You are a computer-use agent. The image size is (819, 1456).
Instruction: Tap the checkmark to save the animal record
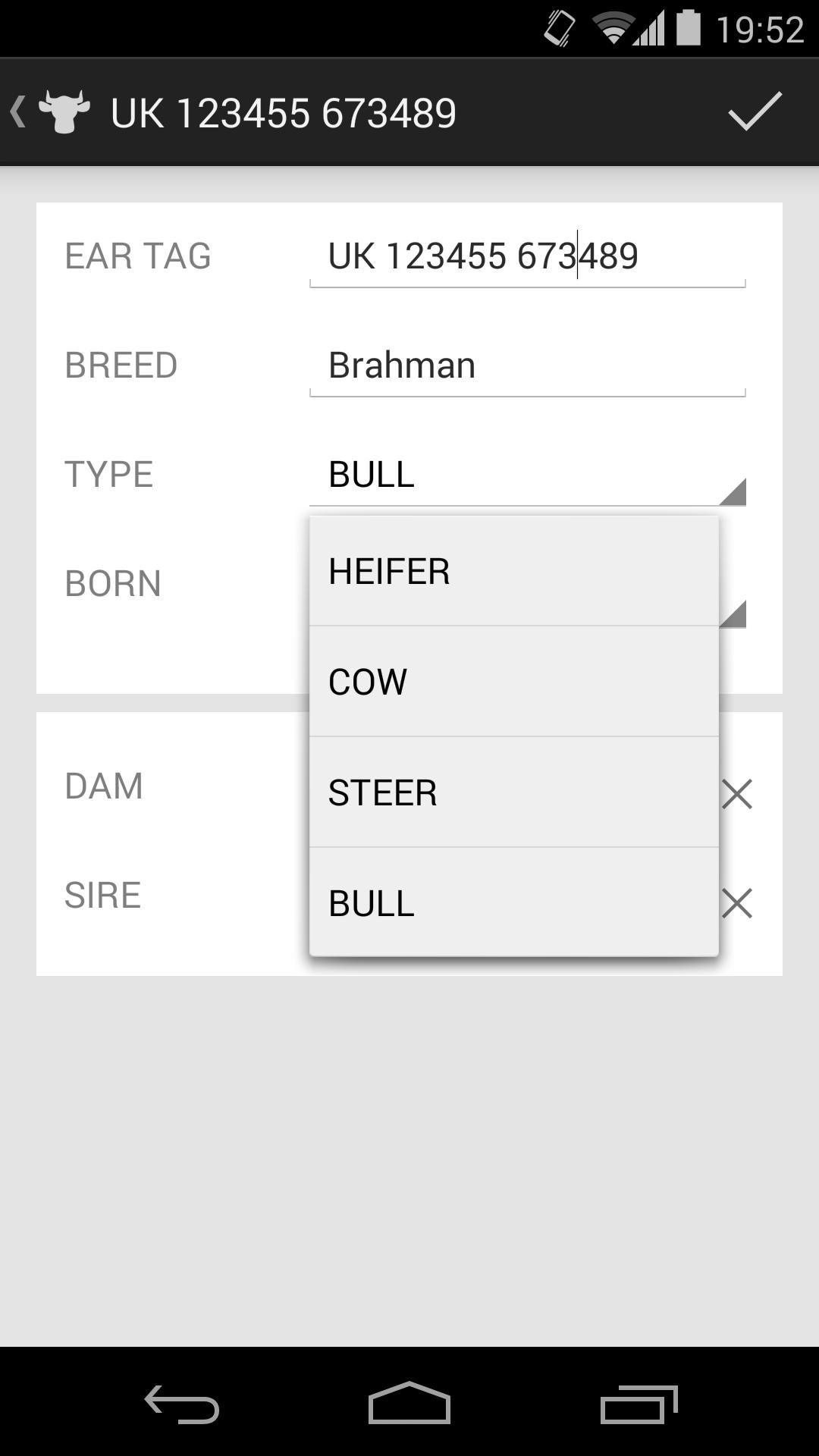coord(756,112)
